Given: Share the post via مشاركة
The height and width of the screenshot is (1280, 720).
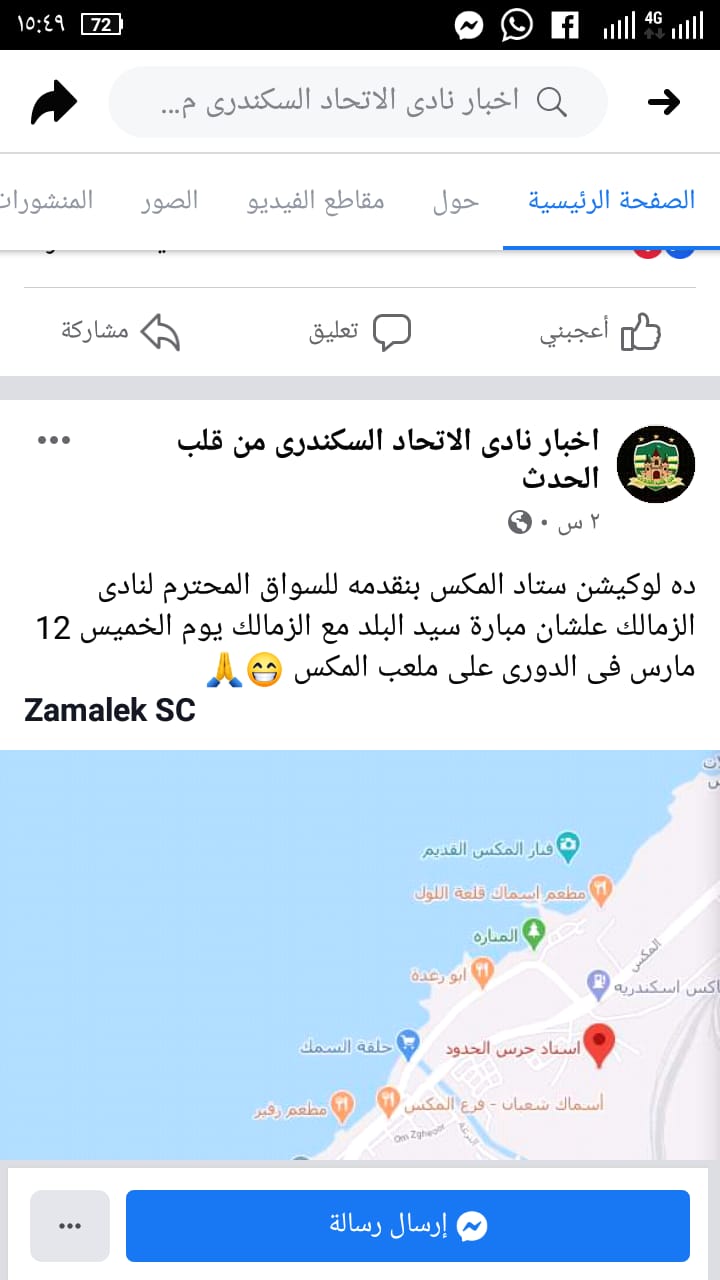Looking at the screenshot, I should point(120,332).
